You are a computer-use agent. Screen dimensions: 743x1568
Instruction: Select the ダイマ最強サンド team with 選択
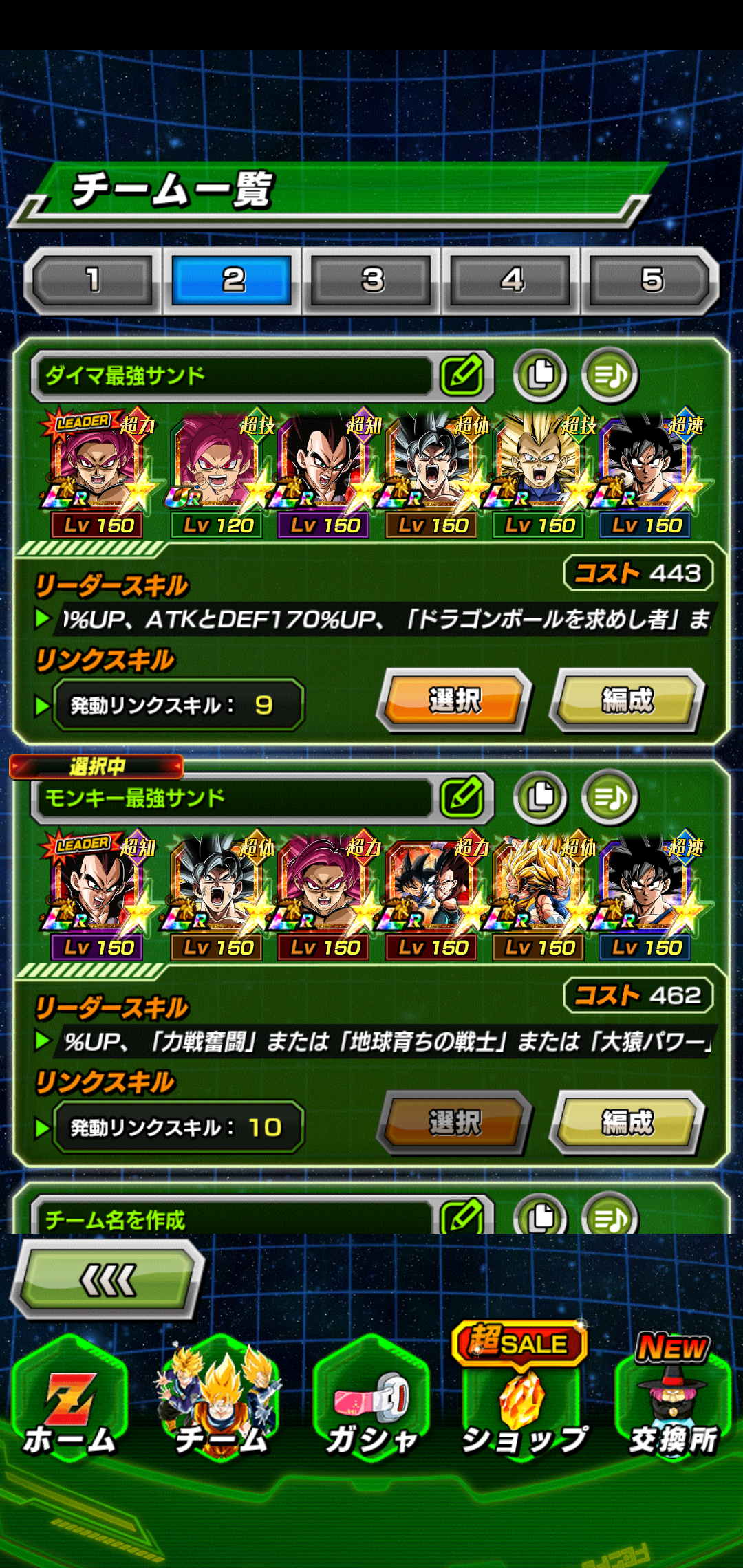[455, 700]
